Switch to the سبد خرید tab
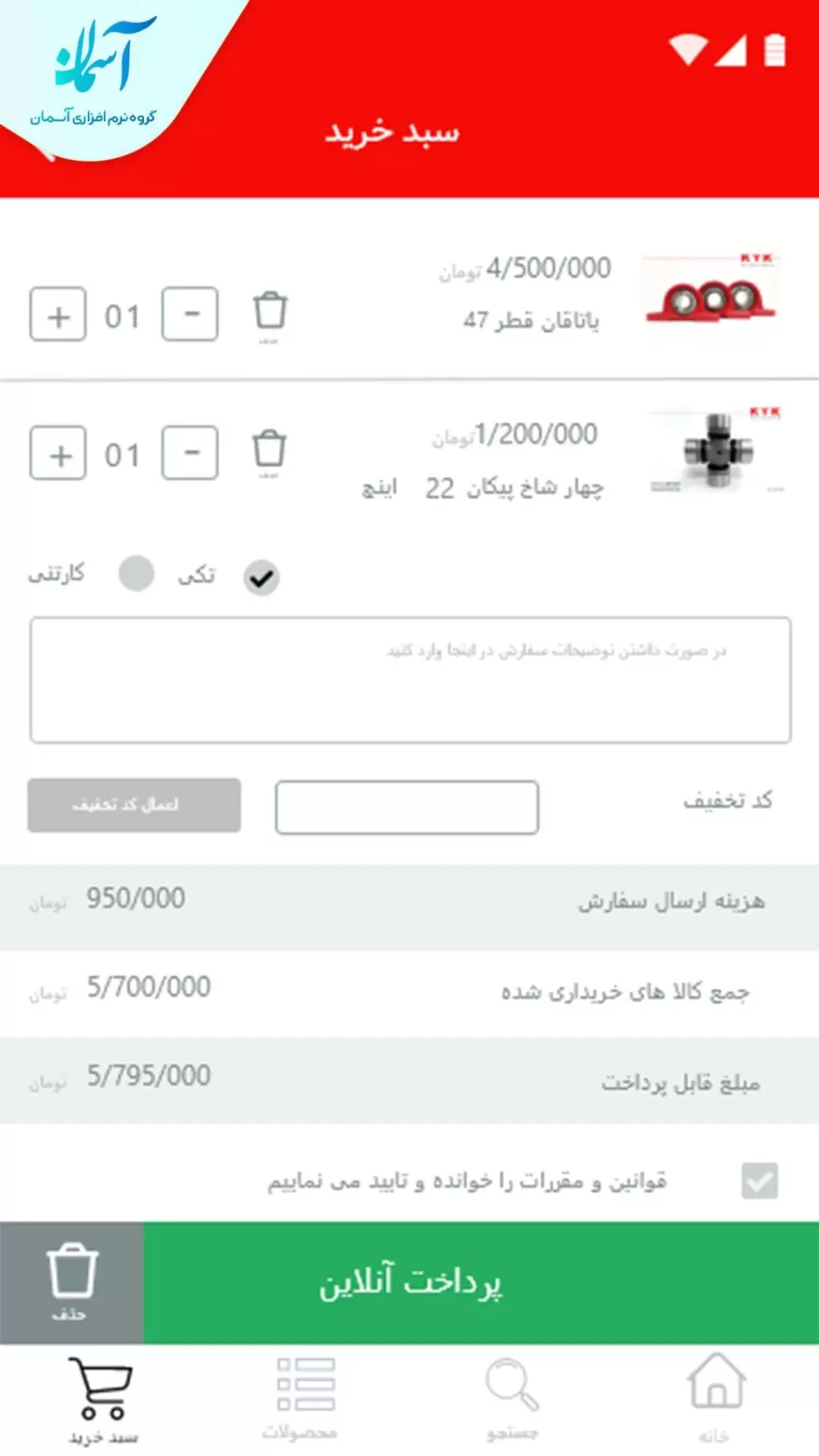 [x=102, y=1400]
